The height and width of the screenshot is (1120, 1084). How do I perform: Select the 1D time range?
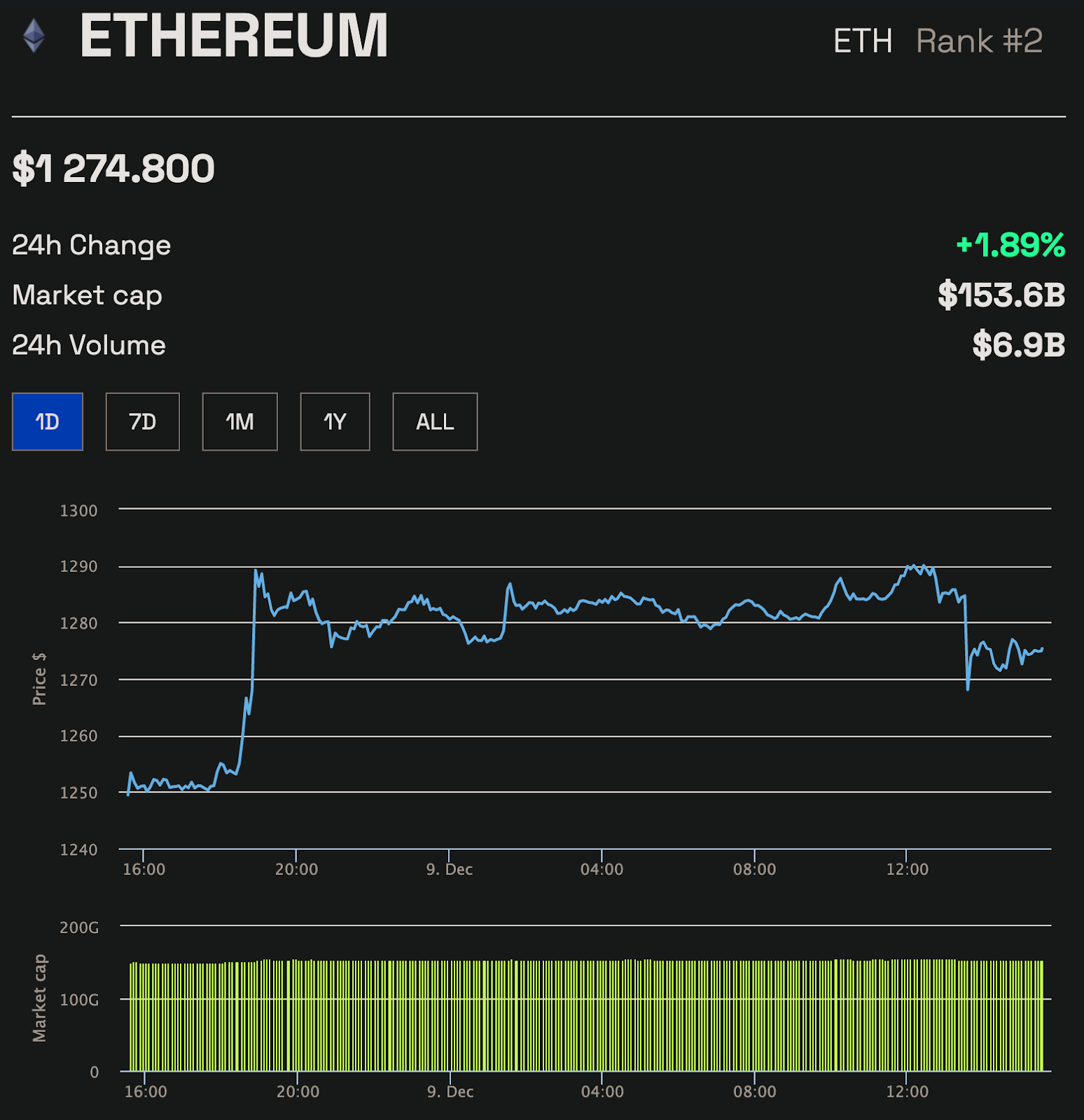point(48,421)
